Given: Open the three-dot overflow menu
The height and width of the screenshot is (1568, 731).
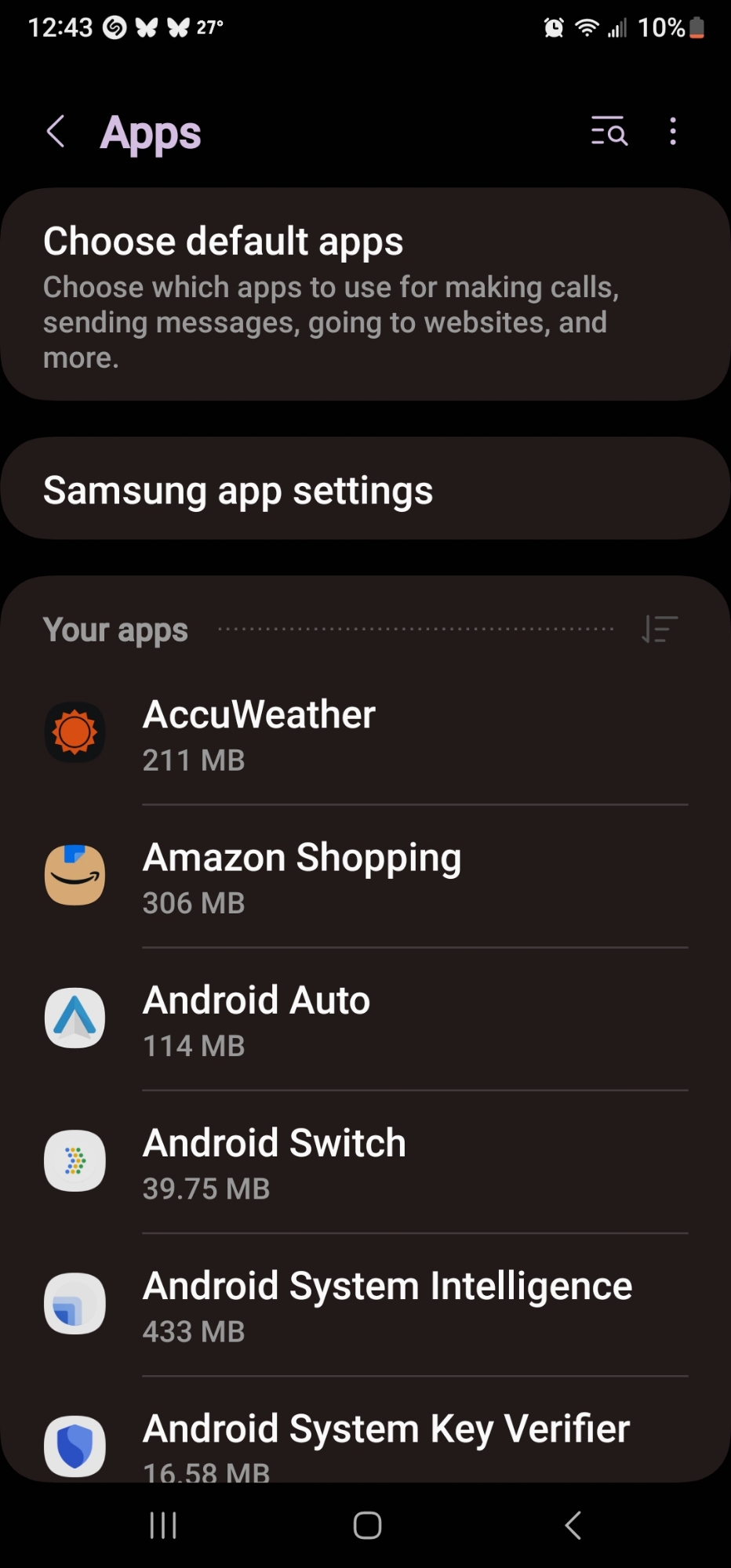Looking at the screenshot, I should pyautogui.click(x=673, y=132).
